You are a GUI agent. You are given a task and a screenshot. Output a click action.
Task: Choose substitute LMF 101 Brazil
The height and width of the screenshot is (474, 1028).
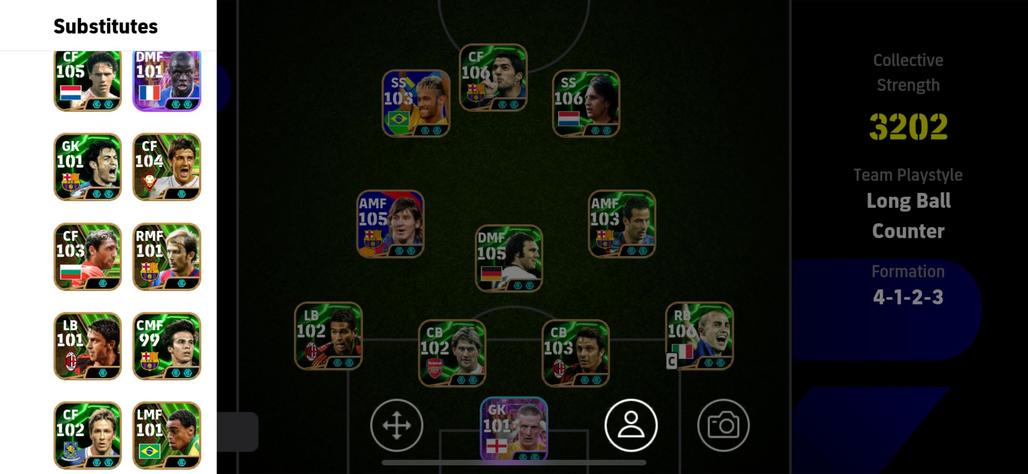(167, 435)
